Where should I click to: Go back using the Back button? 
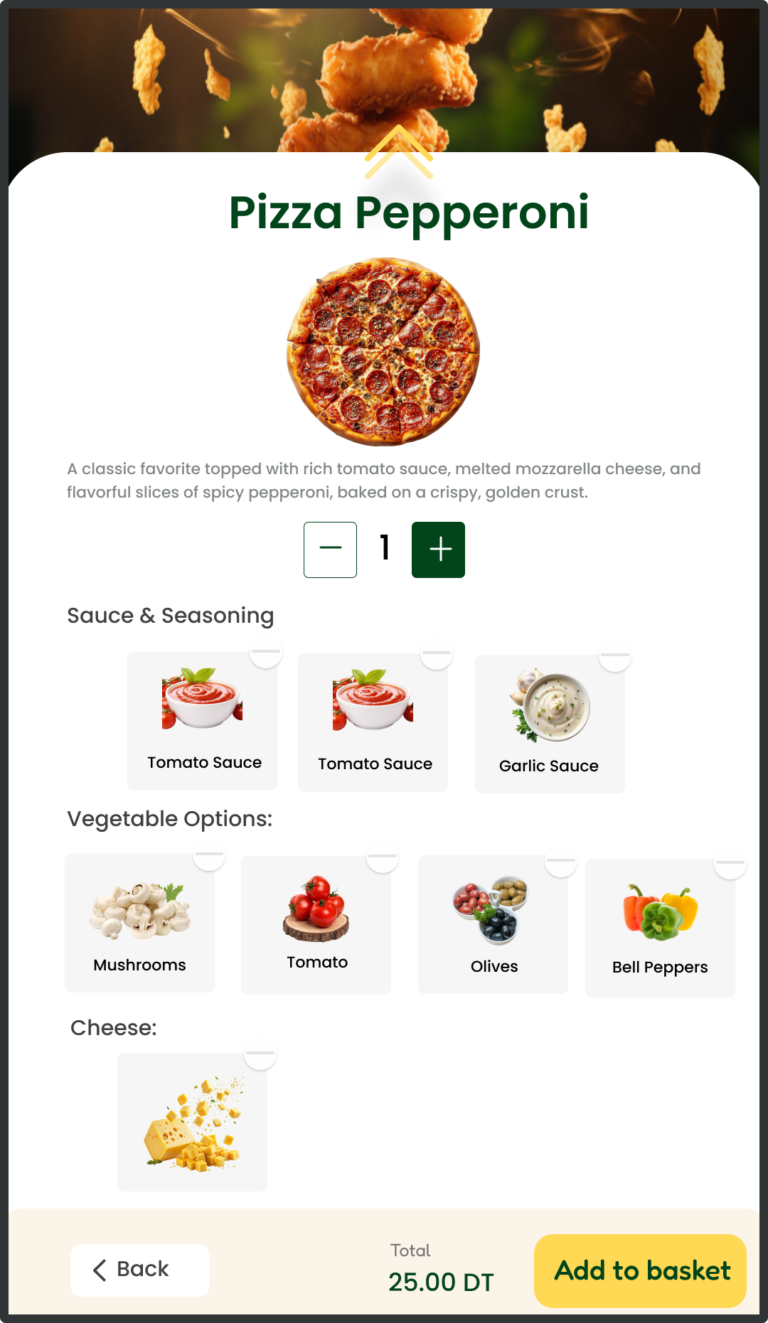tap(140, 1269)
